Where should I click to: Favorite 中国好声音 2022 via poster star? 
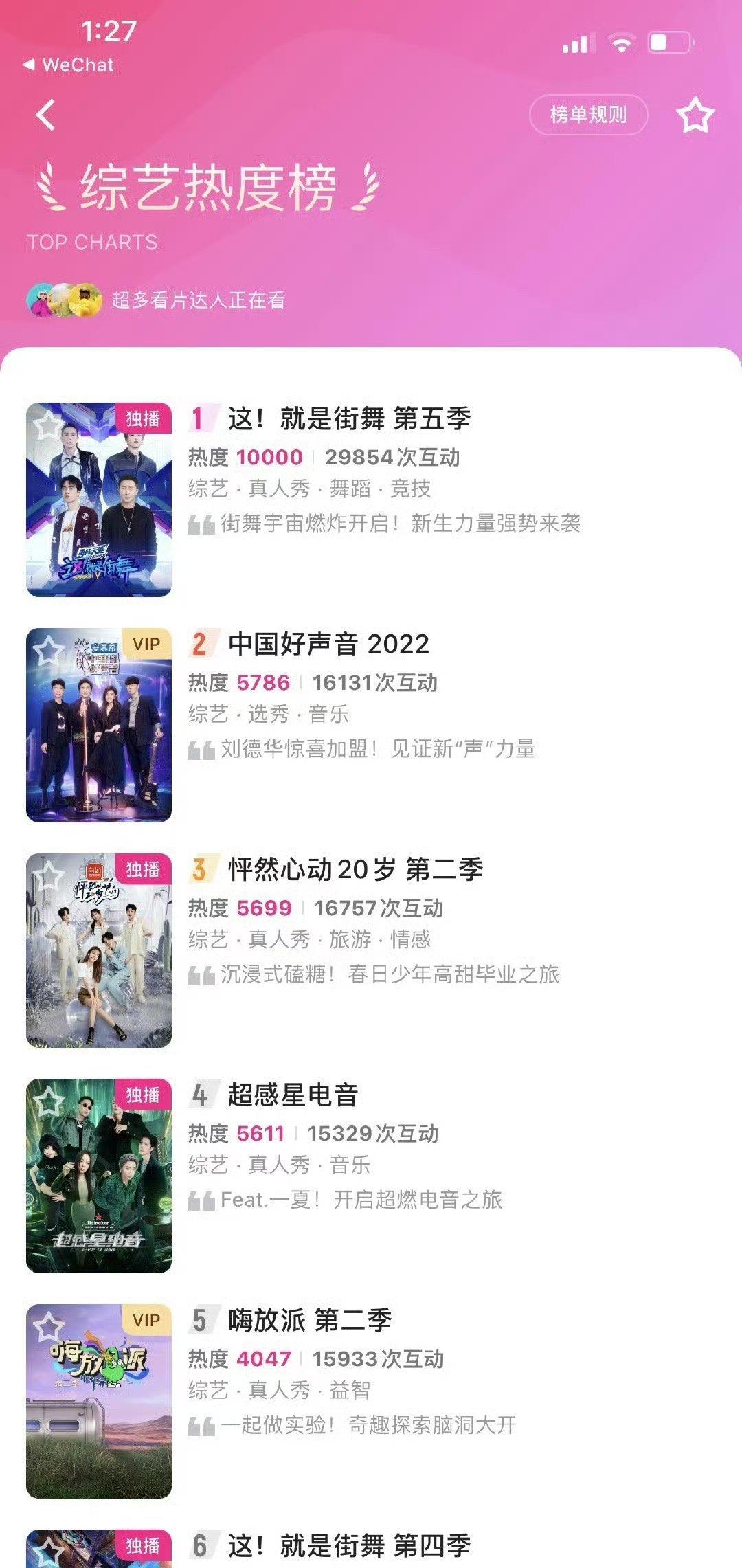48,650
